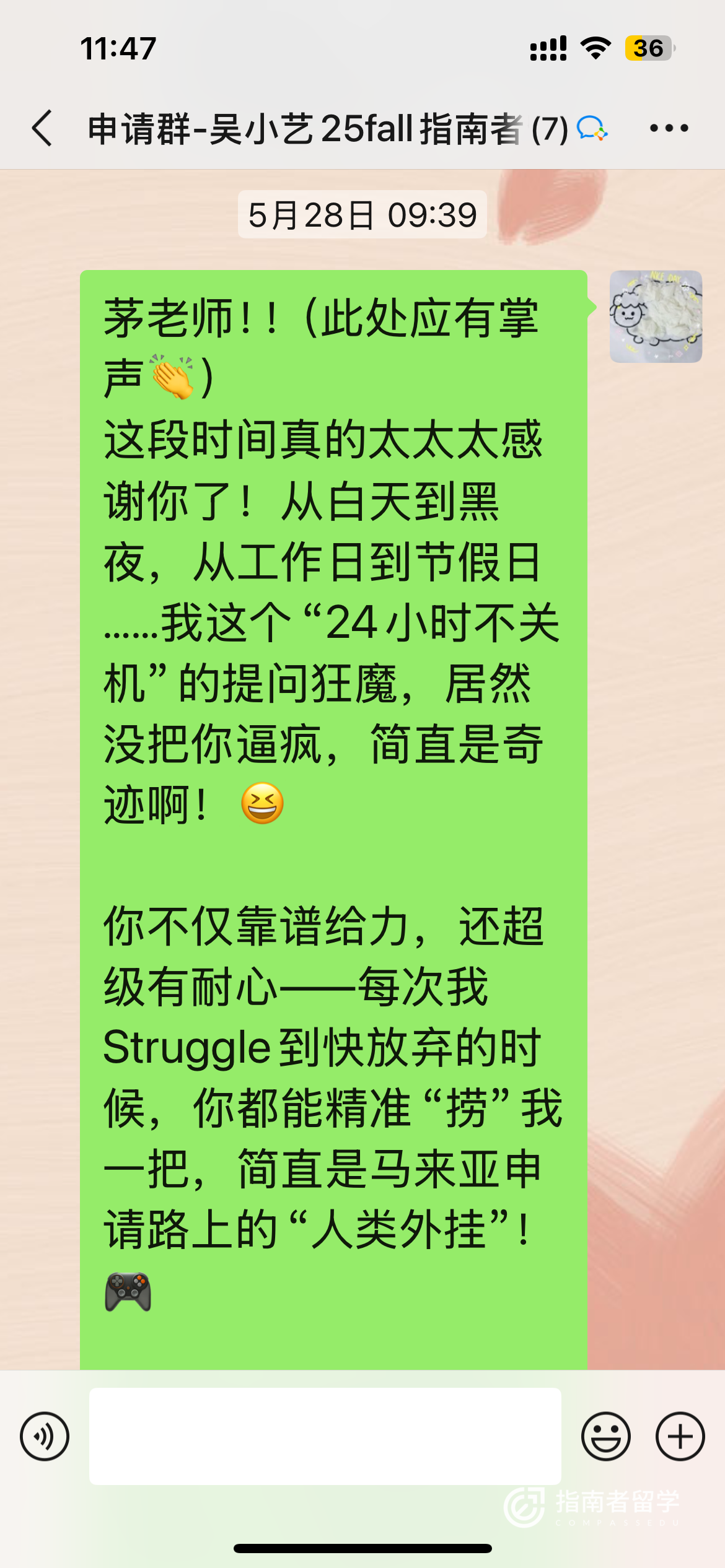Switch to voice message input

coord(45,1436)
